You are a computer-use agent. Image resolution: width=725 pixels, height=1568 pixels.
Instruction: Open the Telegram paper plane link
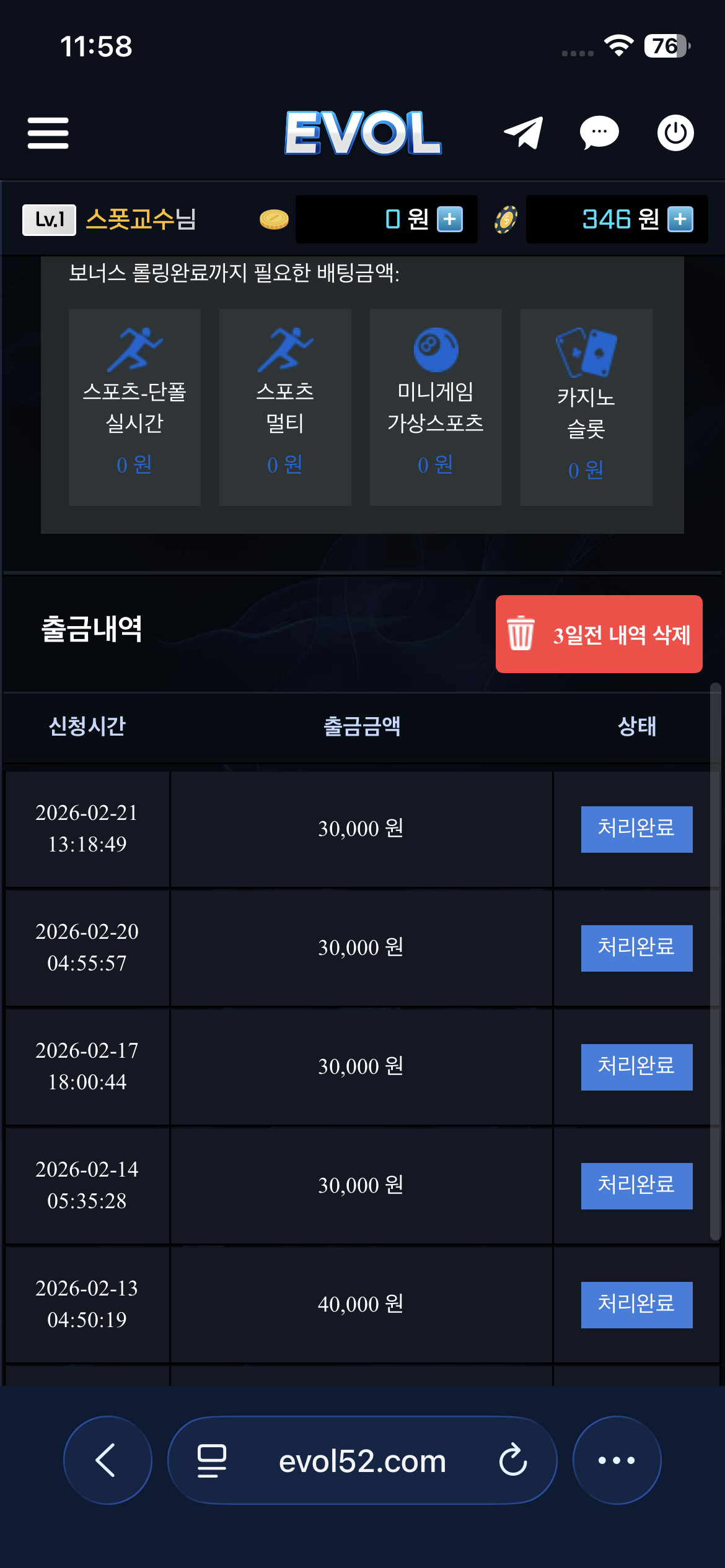524,133
